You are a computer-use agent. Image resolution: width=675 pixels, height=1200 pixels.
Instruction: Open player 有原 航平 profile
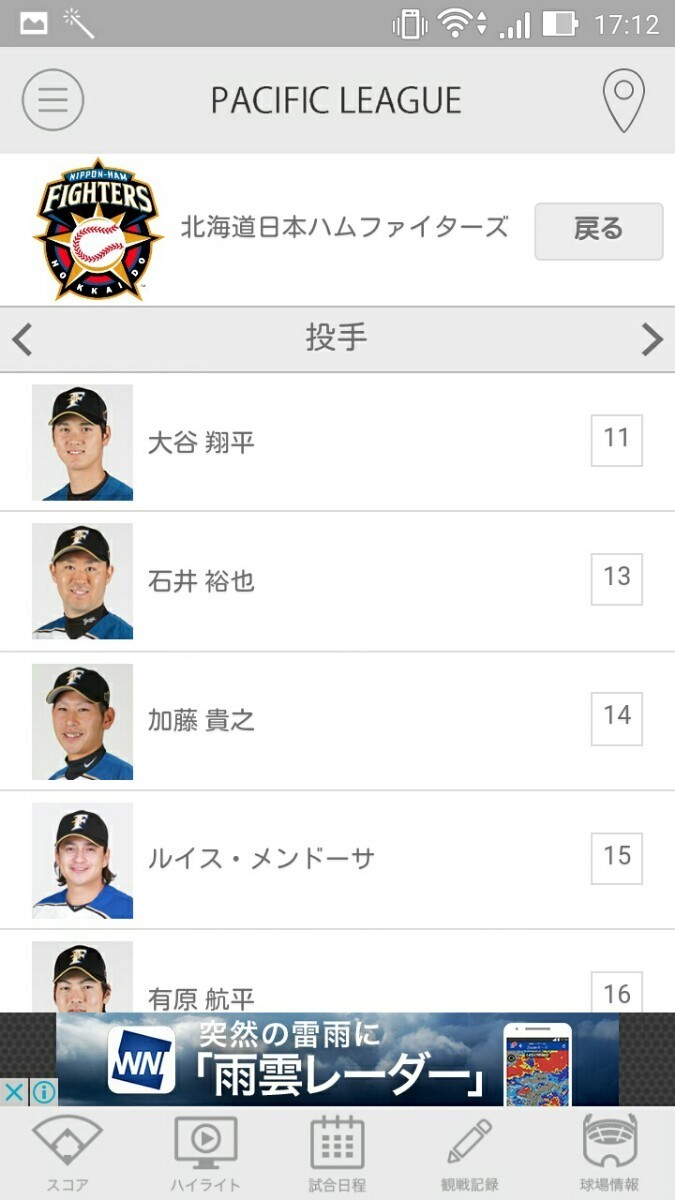202,996
